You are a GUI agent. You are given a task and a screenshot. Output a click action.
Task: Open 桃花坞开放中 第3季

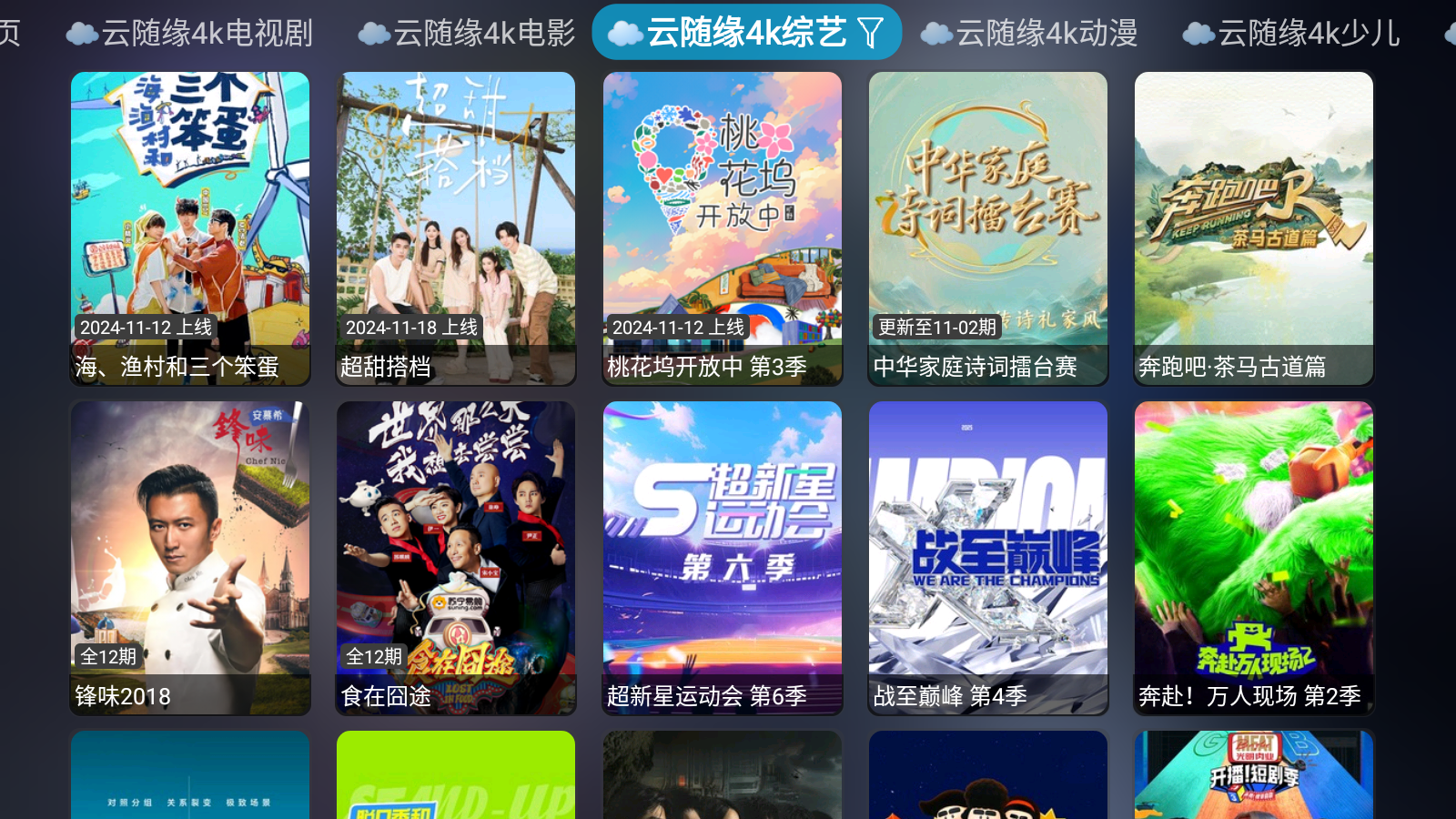[x=723, y=227]
